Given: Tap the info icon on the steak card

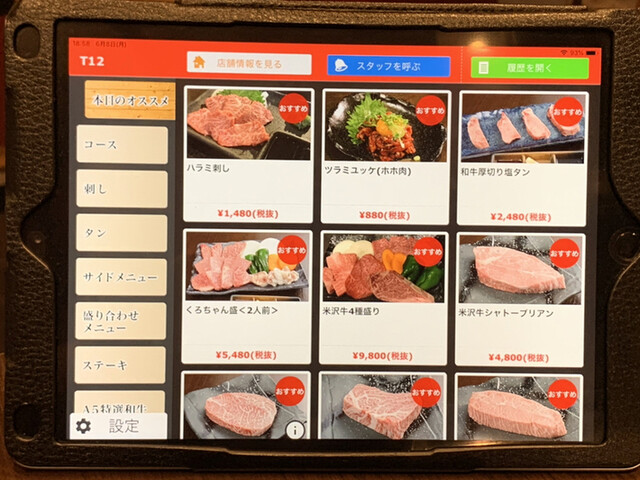Looking at the screenshot, I should coord(295,430).
